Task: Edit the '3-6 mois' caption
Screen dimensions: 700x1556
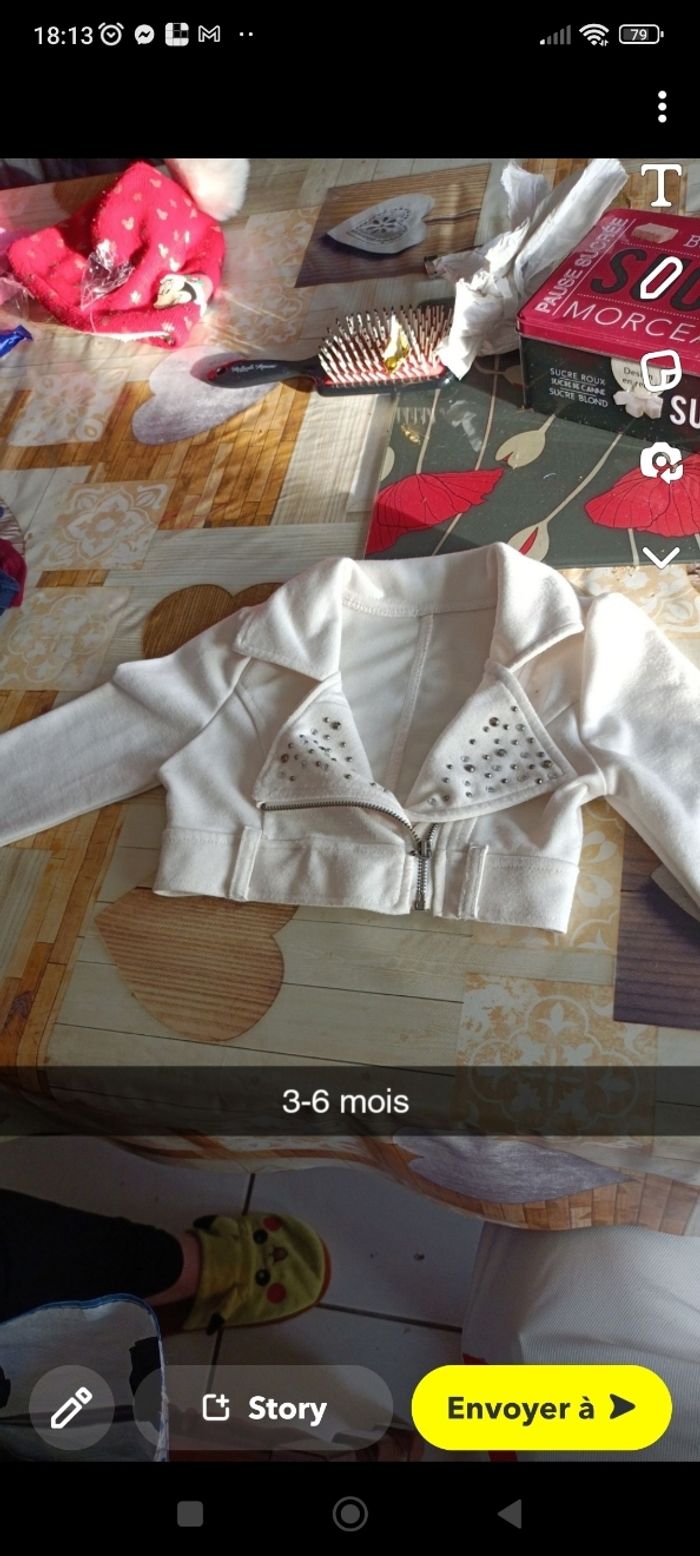Action: 346,1101
